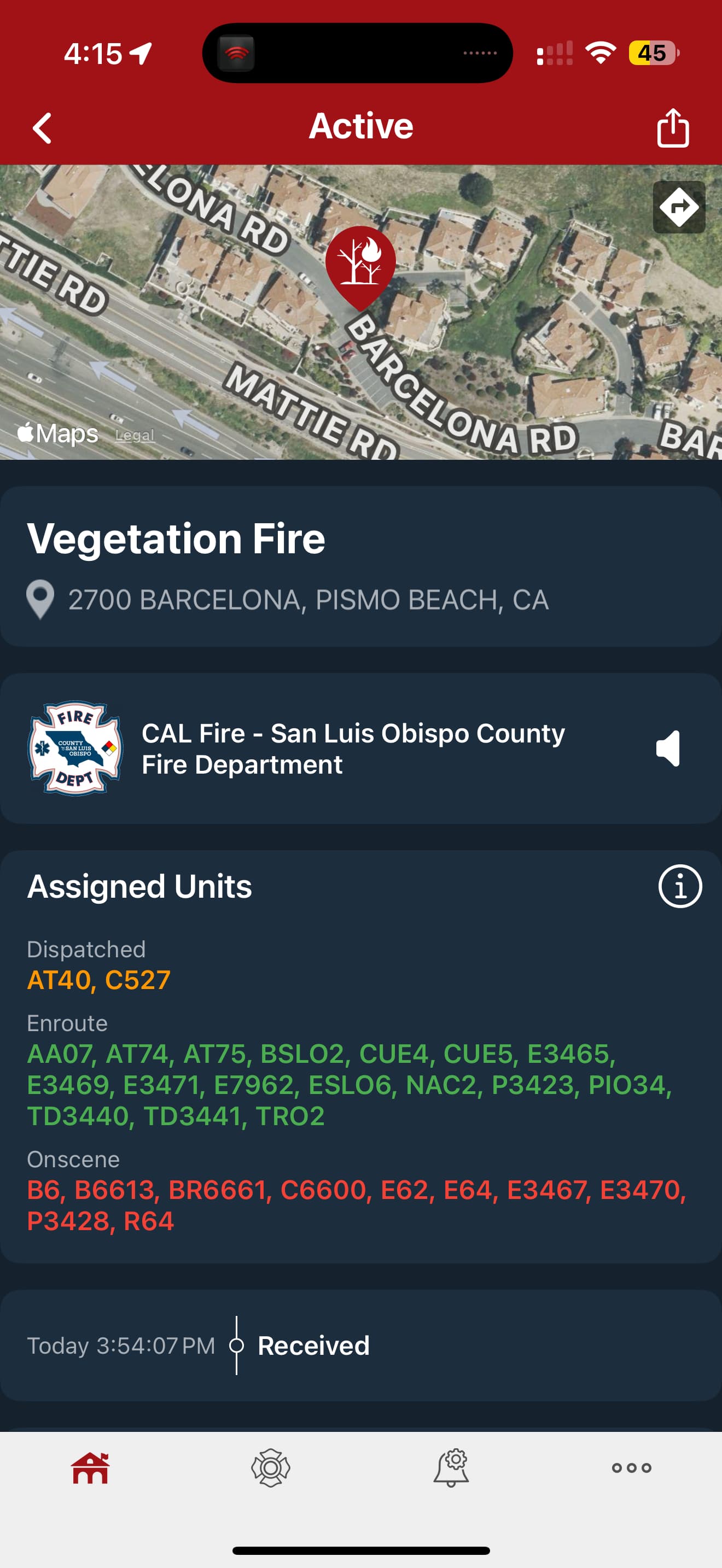This screenshot has height=1568, width=722.
Task: Go back using the top-left arrow
Action: tap(42, 128)
